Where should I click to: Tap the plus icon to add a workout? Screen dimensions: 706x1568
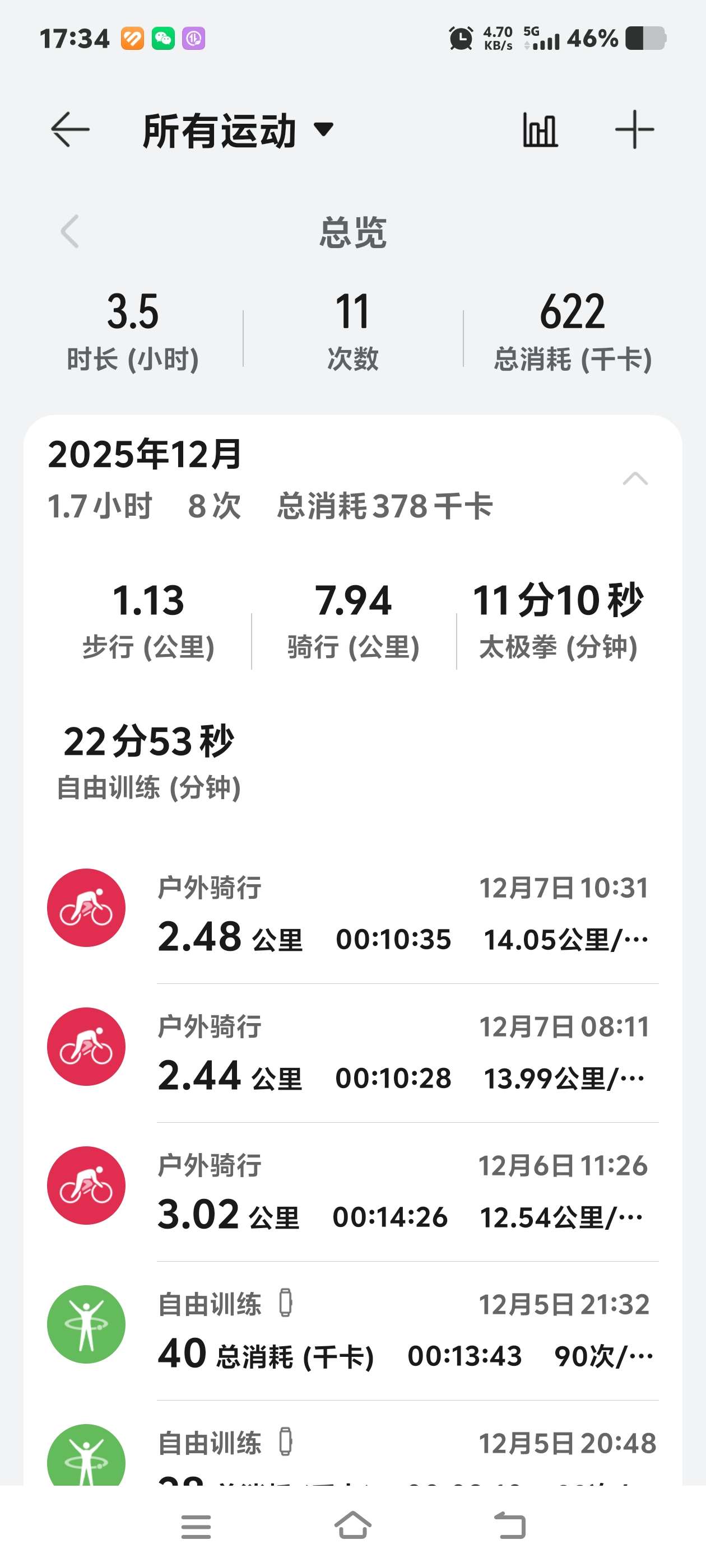coord(636,130)
